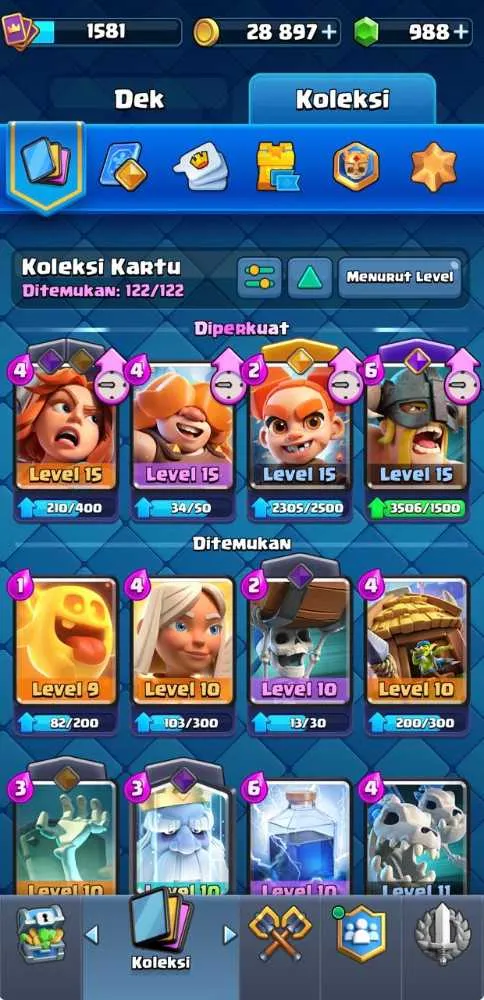Open the sword laurel events tab
Image resolution: width=484 pixels, height=1000 pixels.
(x=443, y=934)
